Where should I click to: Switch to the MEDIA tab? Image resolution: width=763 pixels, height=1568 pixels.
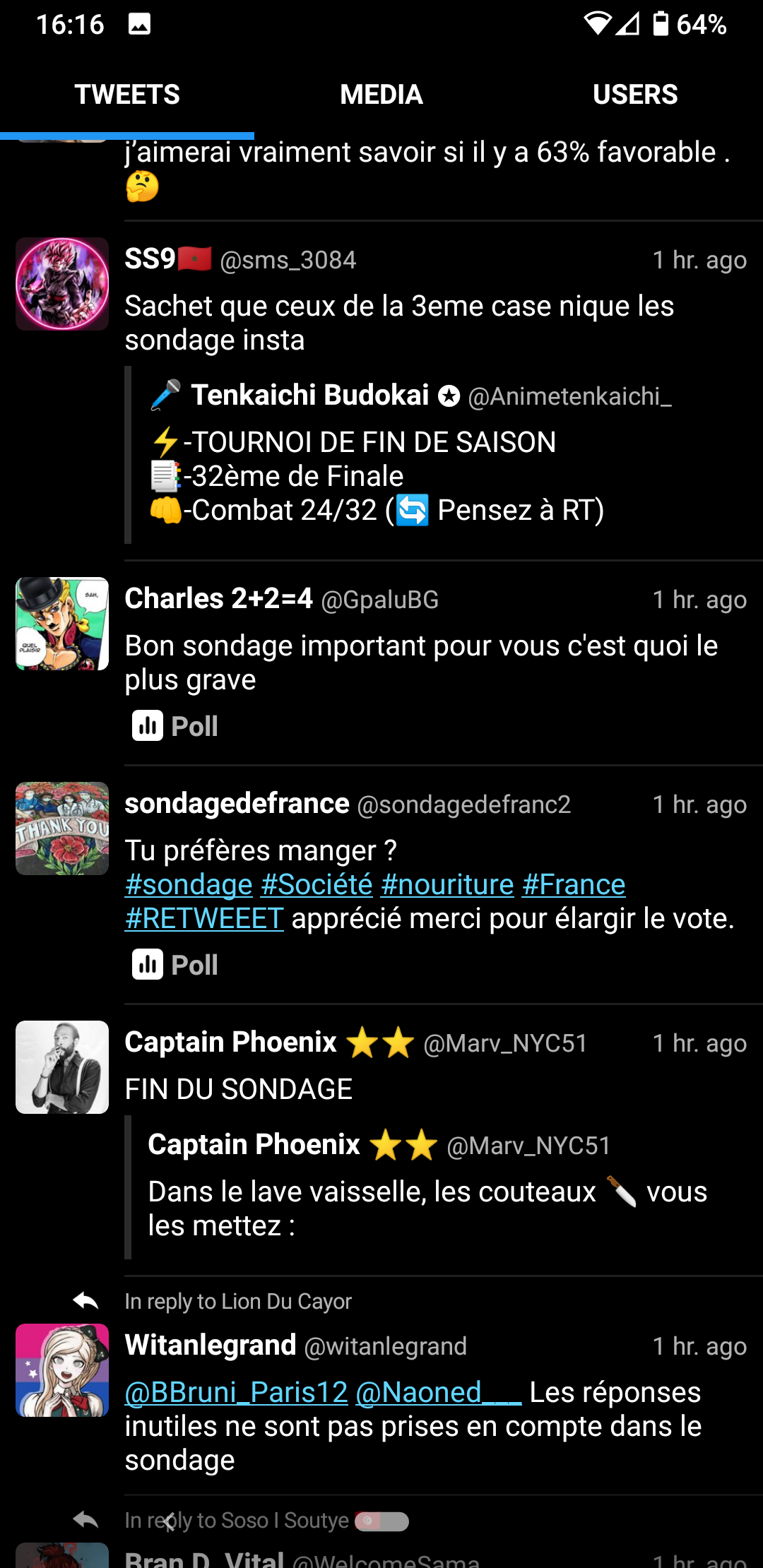381,93
